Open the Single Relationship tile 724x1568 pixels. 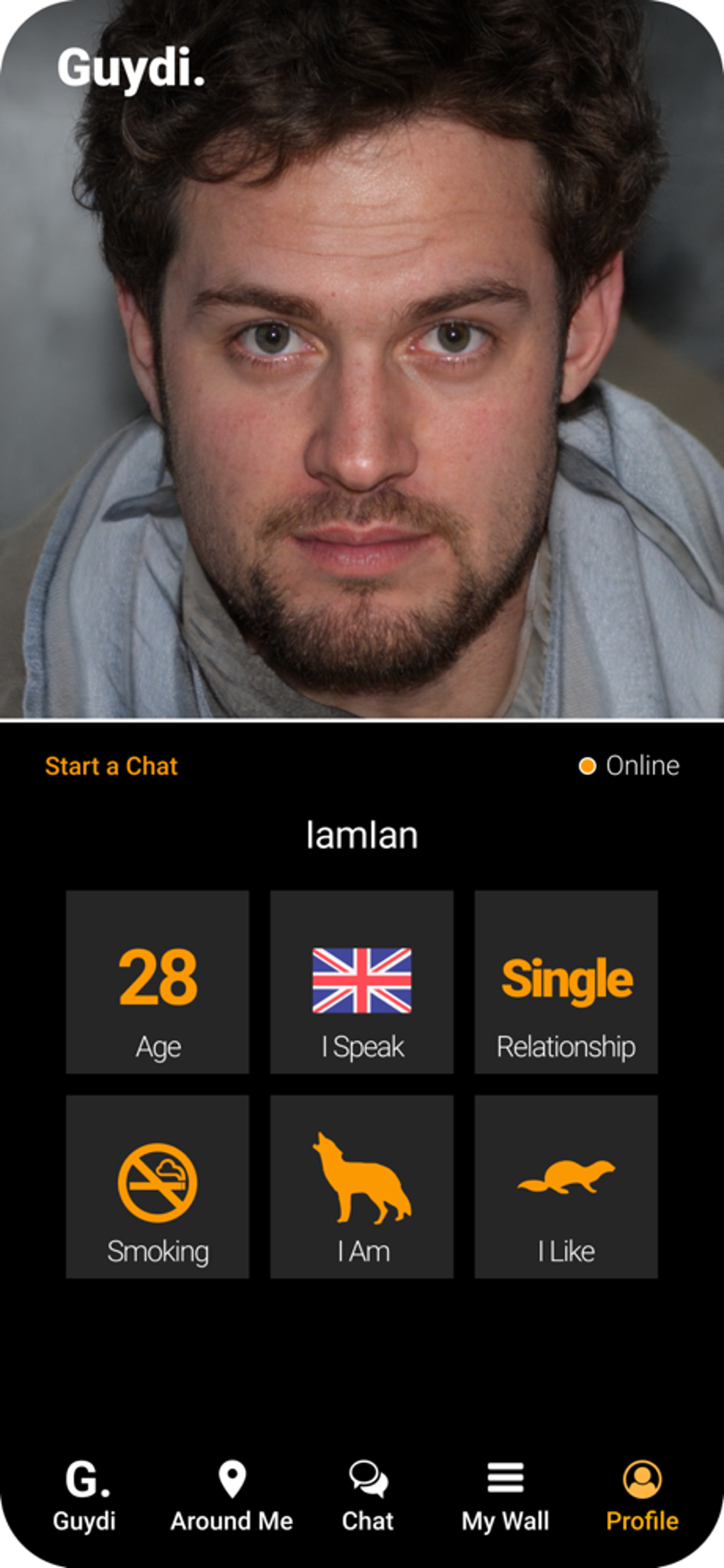click(566, 982)
